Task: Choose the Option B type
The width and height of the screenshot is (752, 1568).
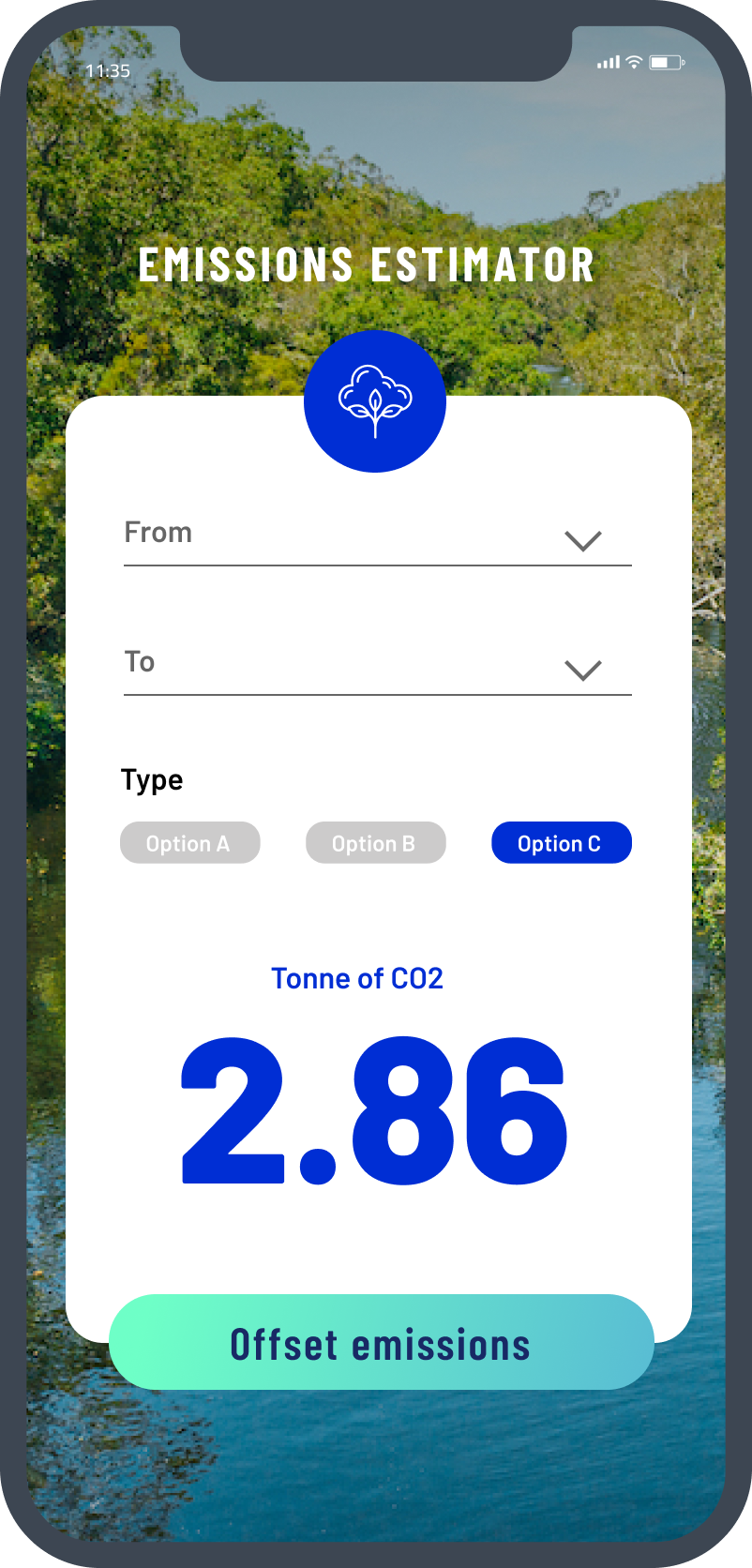Action: point(375,843)
